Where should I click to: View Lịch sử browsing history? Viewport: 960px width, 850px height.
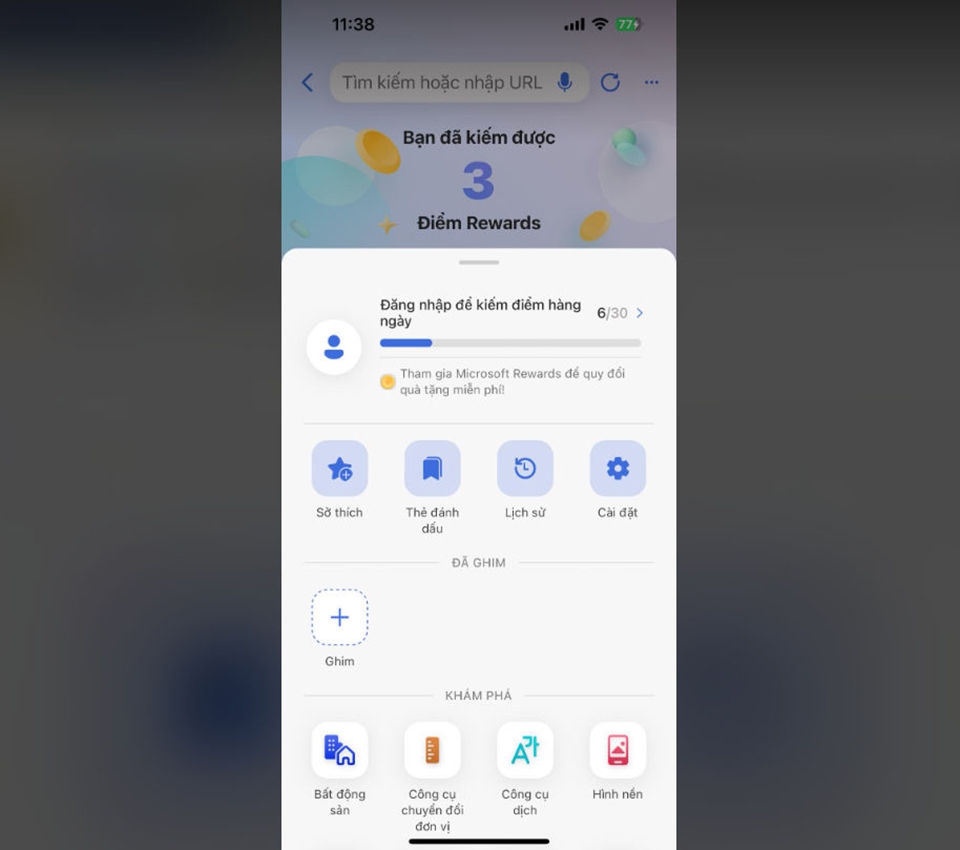pyautogui.click(x=525, y=469)
